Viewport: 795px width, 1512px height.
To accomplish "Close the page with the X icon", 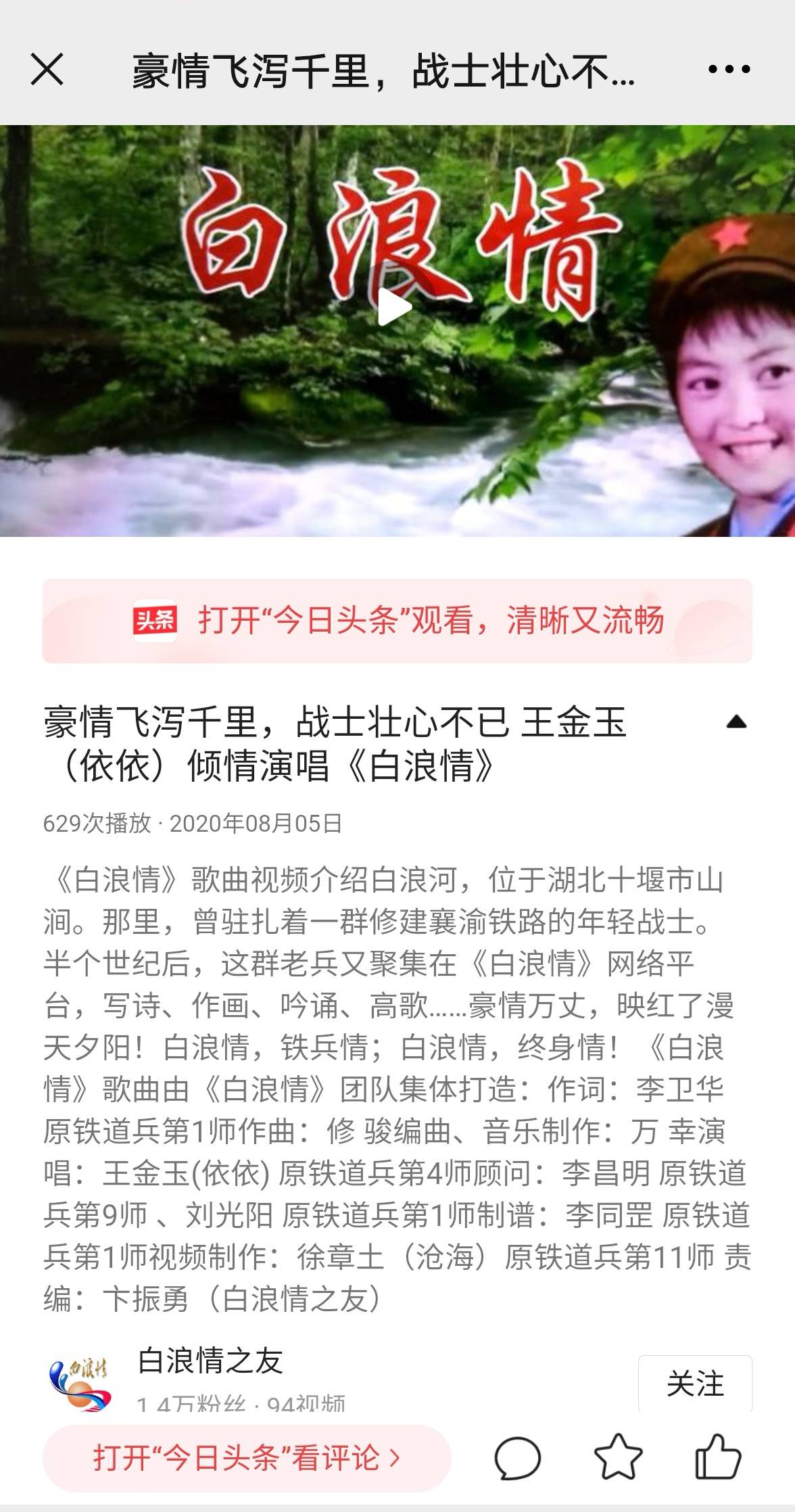I will click(x=47, y=69).
